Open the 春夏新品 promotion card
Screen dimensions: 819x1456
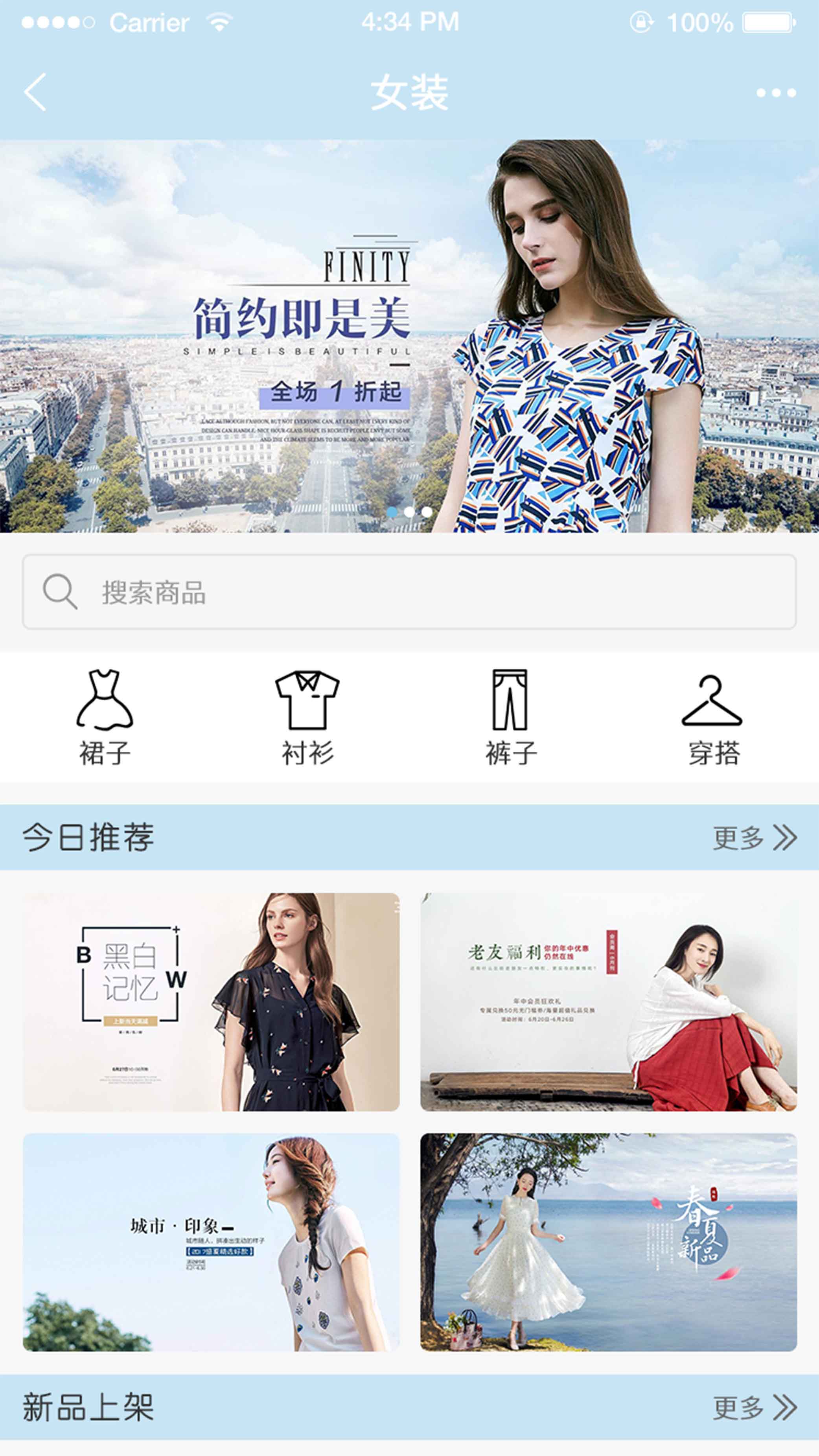(608, 1242)
